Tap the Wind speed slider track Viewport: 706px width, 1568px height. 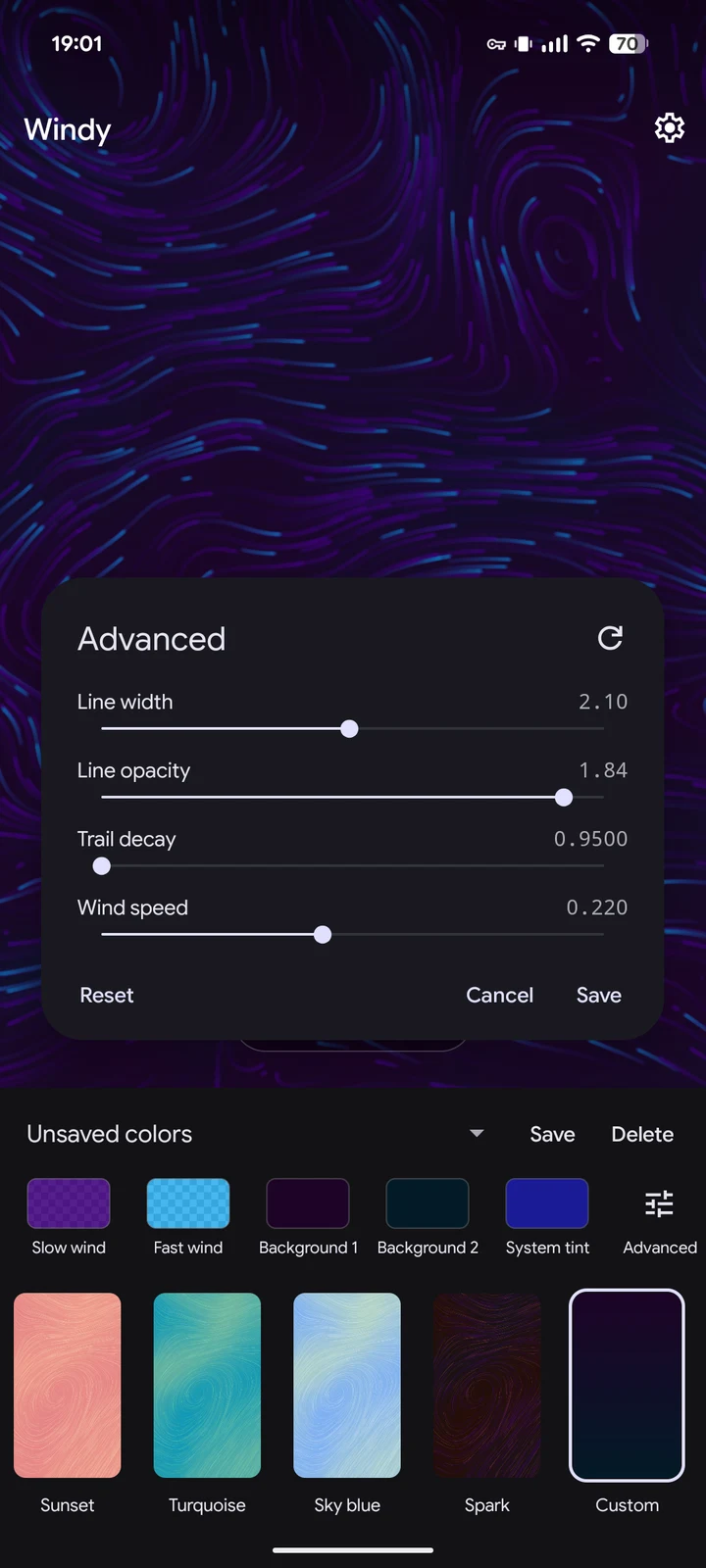[352, 935]
